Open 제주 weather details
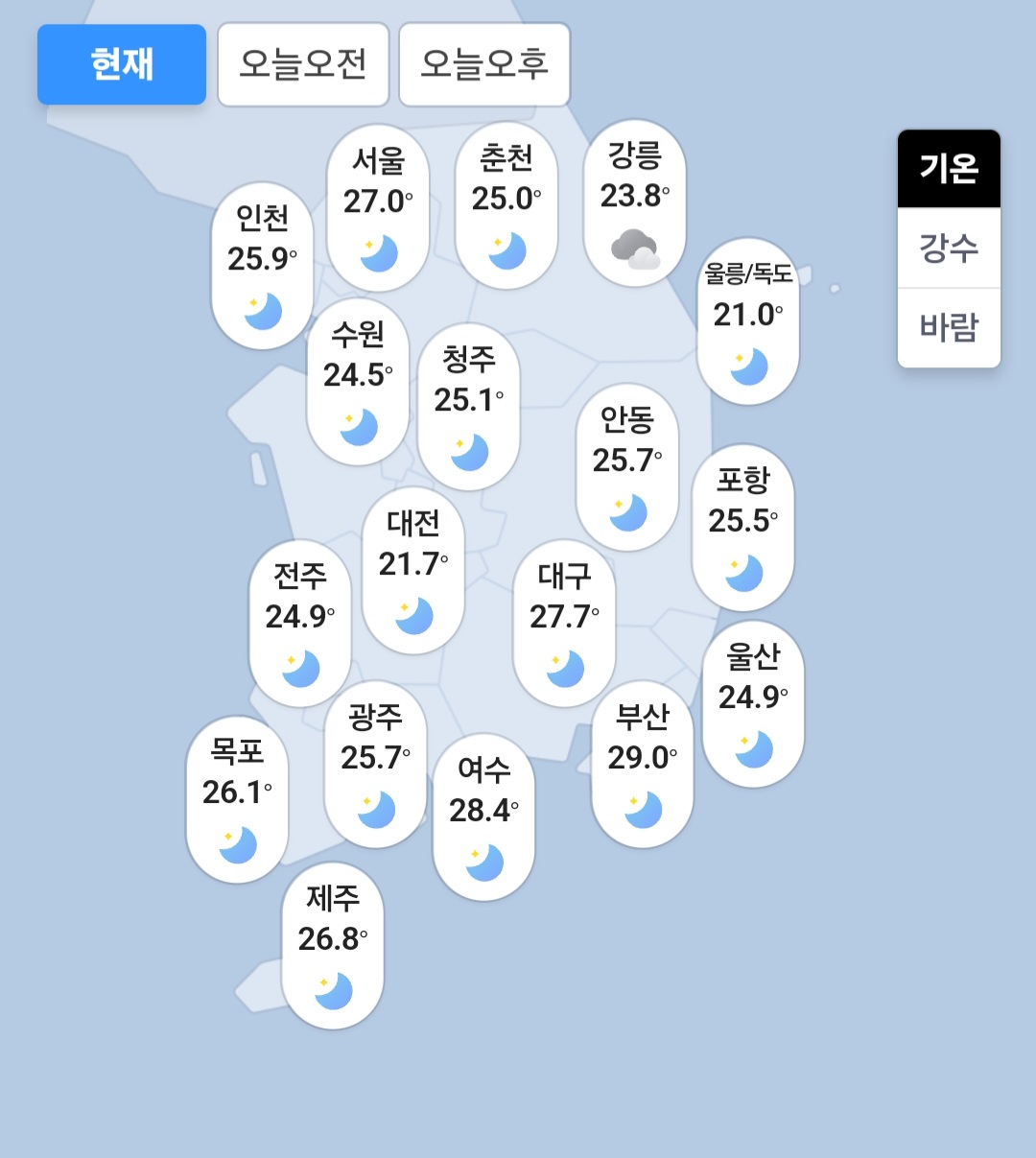The width and height of the screenshot is (1036, 1158). coord(333,945)
